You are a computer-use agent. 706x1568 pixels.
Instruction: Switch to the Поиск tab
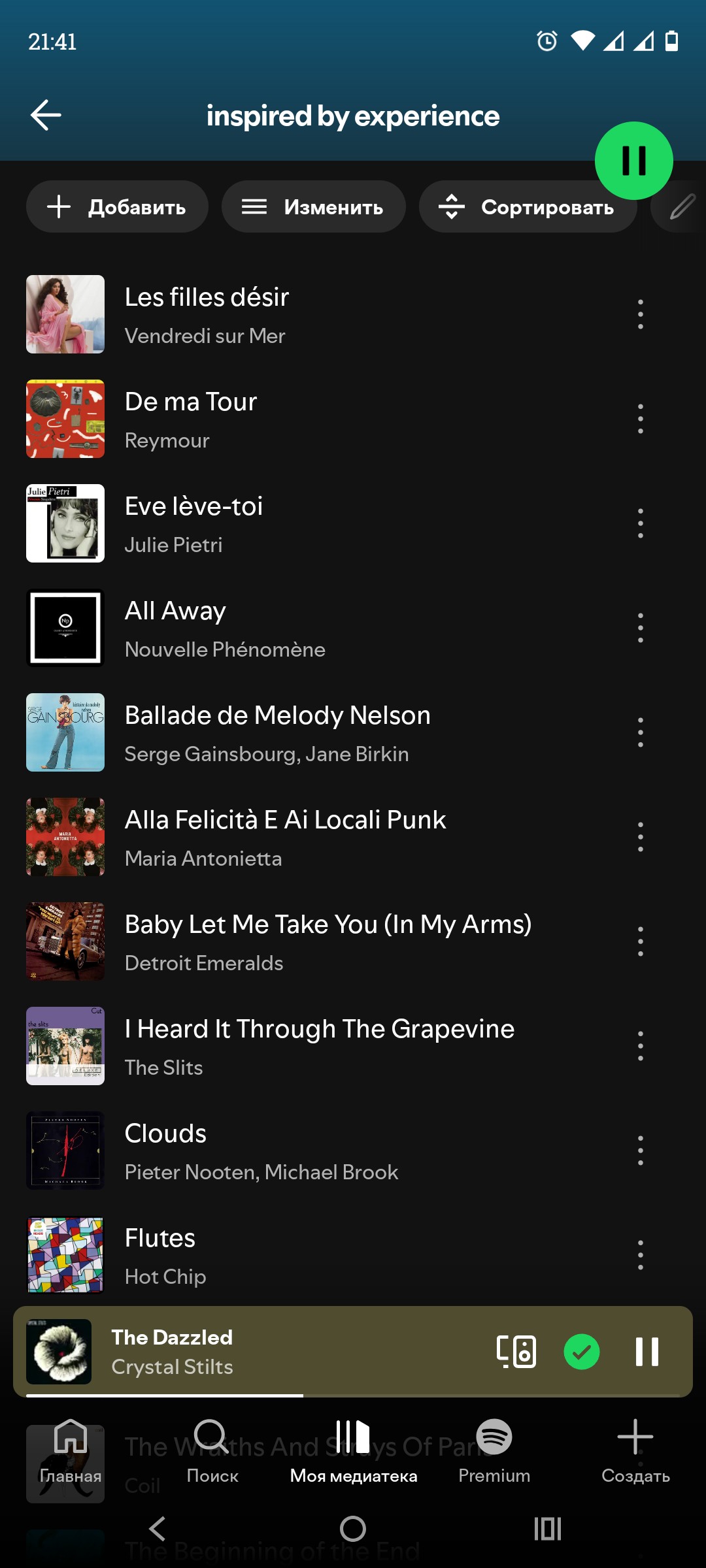coord(212,1450)
